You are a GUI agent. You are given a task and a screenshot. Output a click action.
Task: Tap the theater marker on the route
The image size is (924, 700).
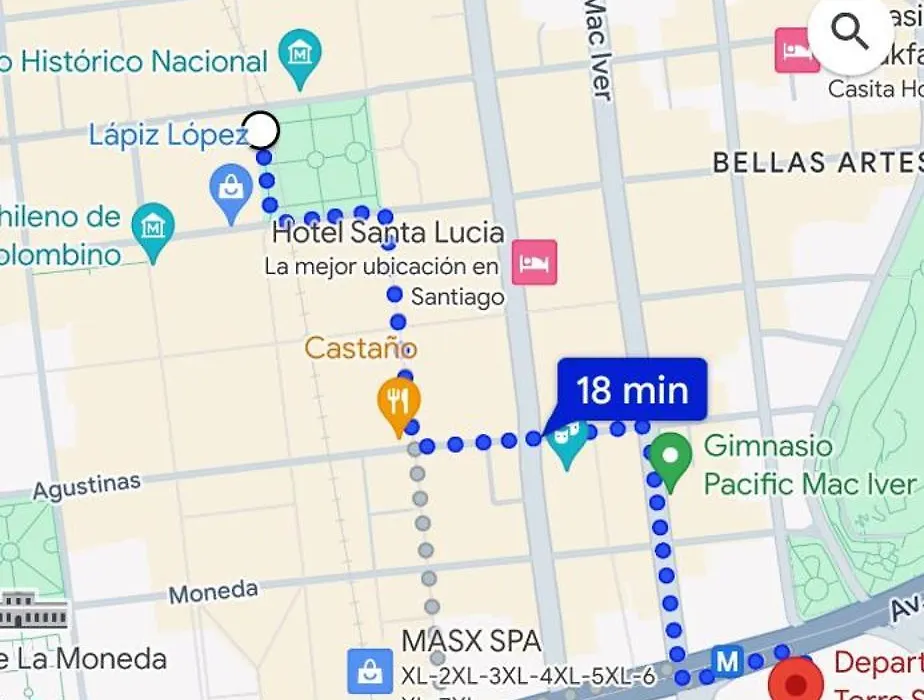pyautogui.click(x=567, y=441)
